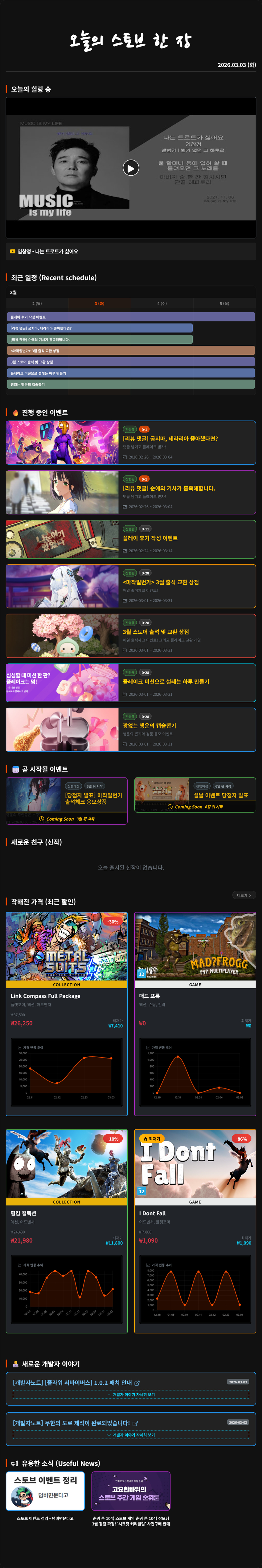Open 스토브 이벤트 정리 news tile
This screenshot has width=262, height=1568.
(x=45, y=1491)
